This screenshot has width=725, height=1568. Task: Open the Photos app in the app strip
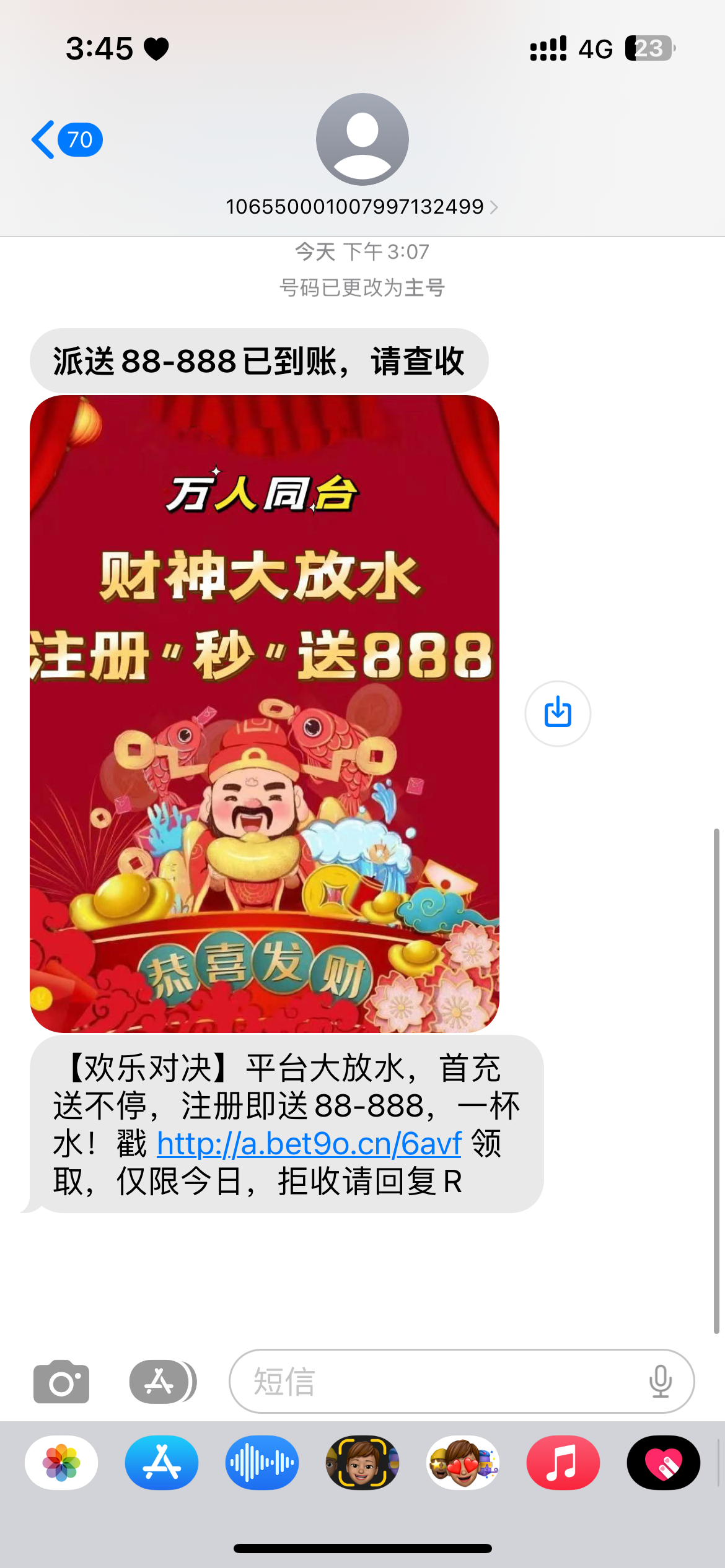pos(61,1463)
